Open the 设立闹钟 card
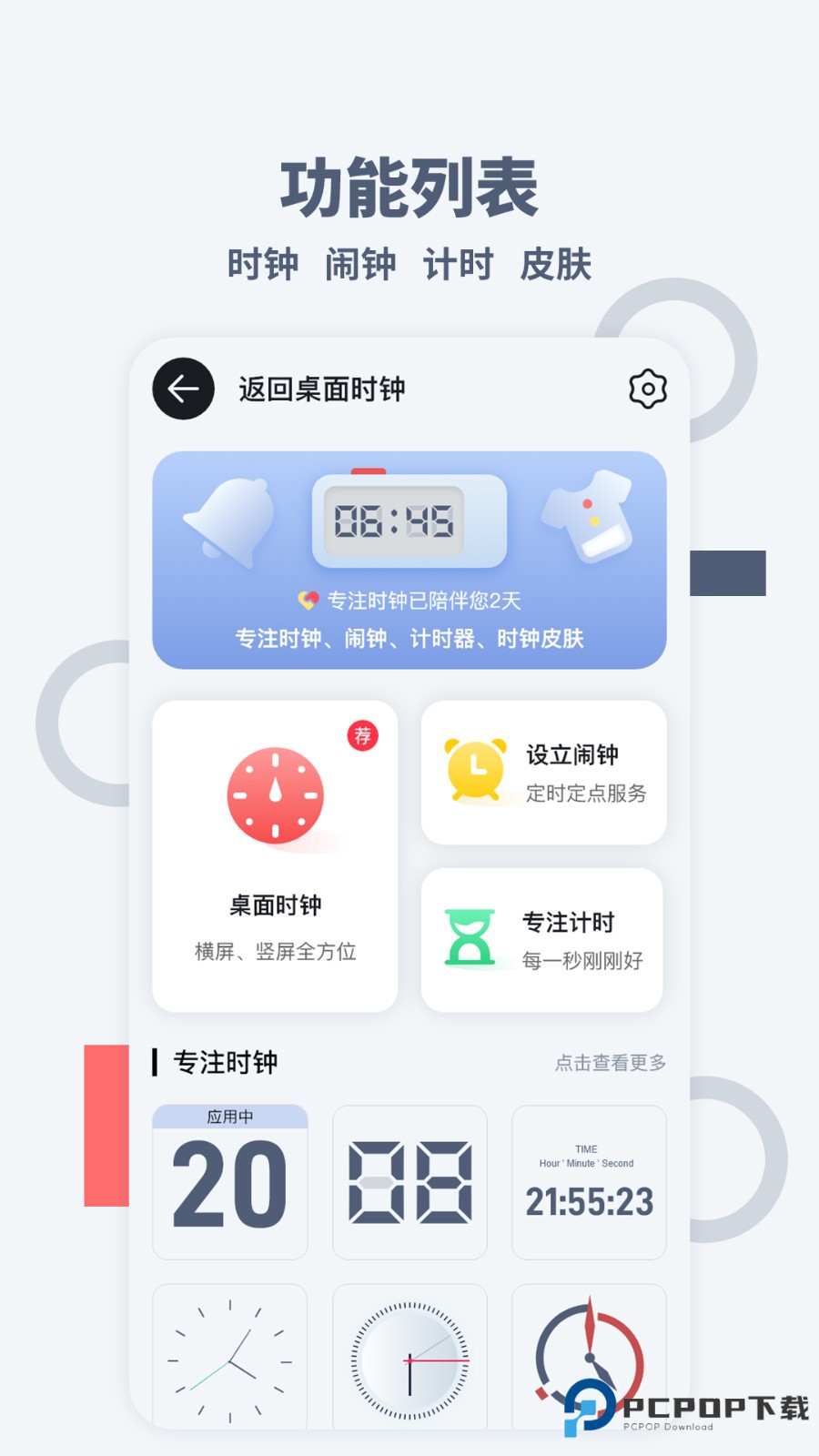 coord(543,772)
